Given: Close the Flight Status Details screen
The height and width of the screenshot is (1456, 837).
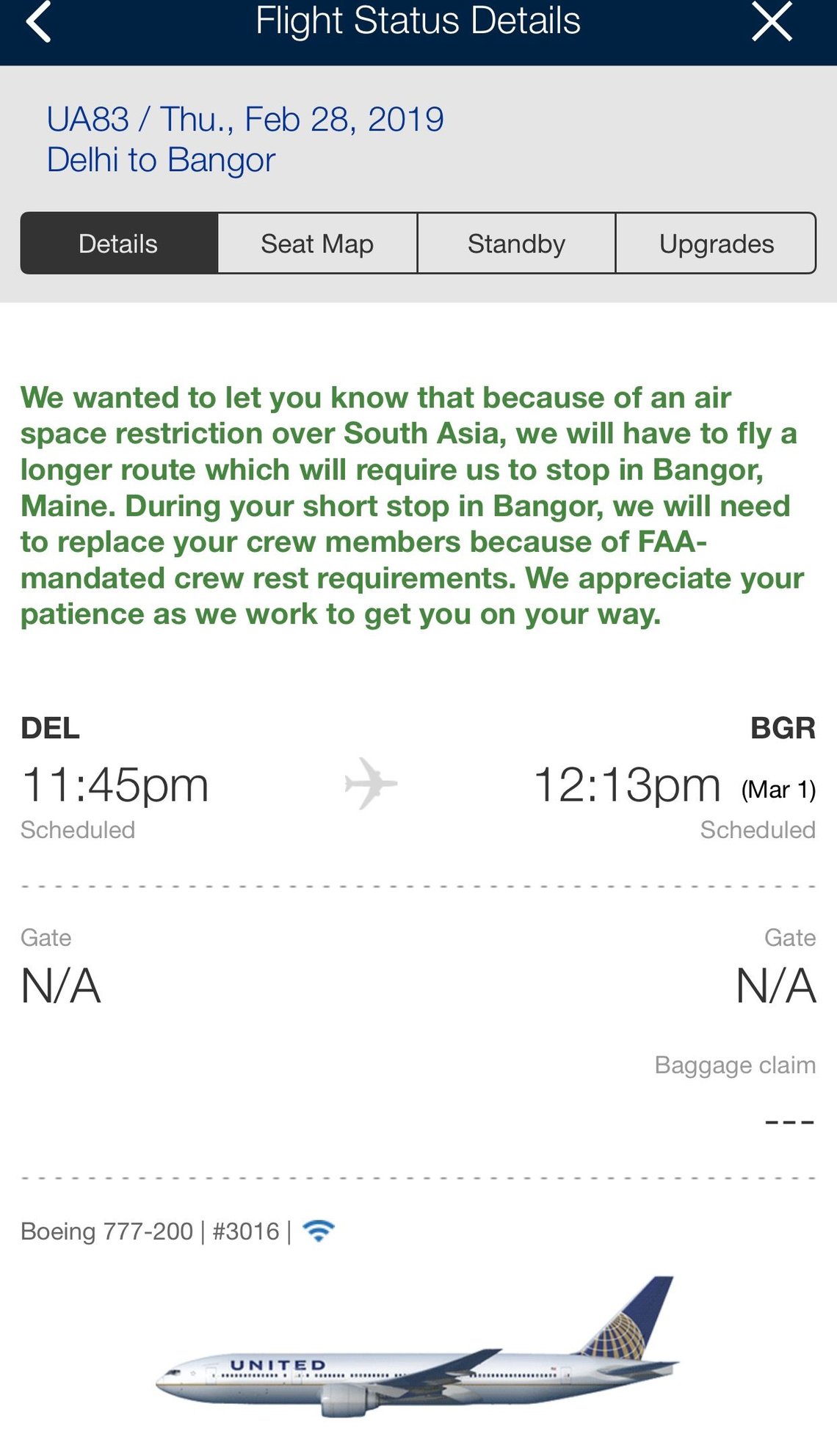Looking at the screenshot, I should point(772,22).
